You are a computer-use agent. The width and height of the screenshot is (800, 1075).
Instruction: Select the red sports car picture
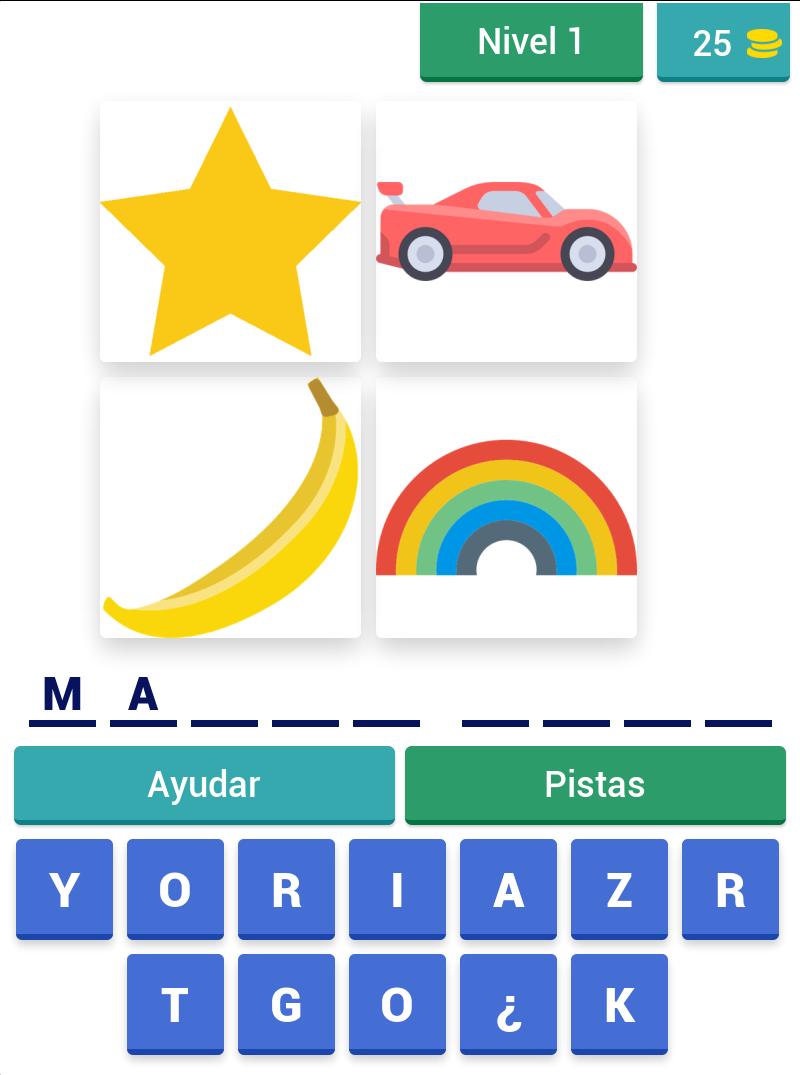(507, 228)
